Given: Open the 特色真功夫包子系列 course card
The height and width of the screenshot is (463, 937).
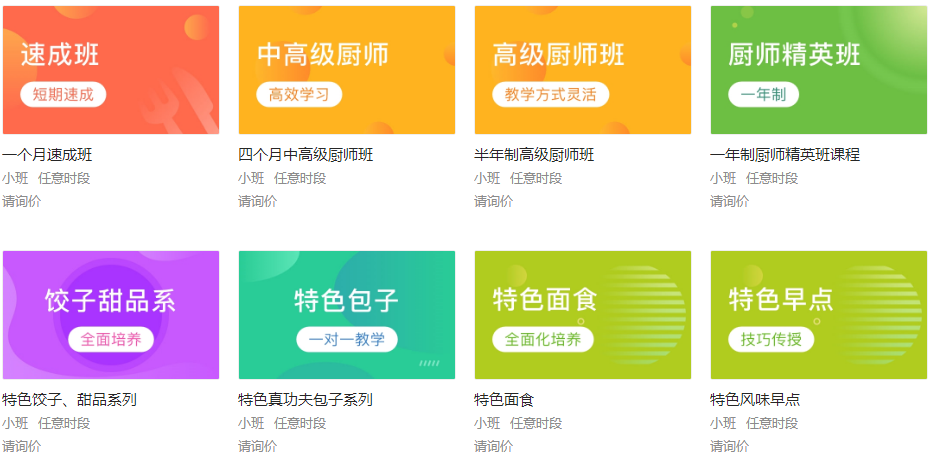Looking at the screenshot, I should [346, 315].
